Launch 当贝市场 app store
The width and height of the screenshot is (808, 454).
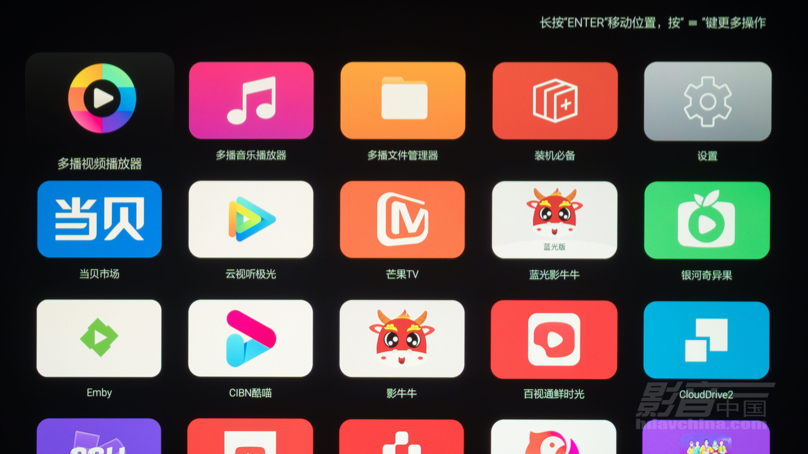[99, 219]
